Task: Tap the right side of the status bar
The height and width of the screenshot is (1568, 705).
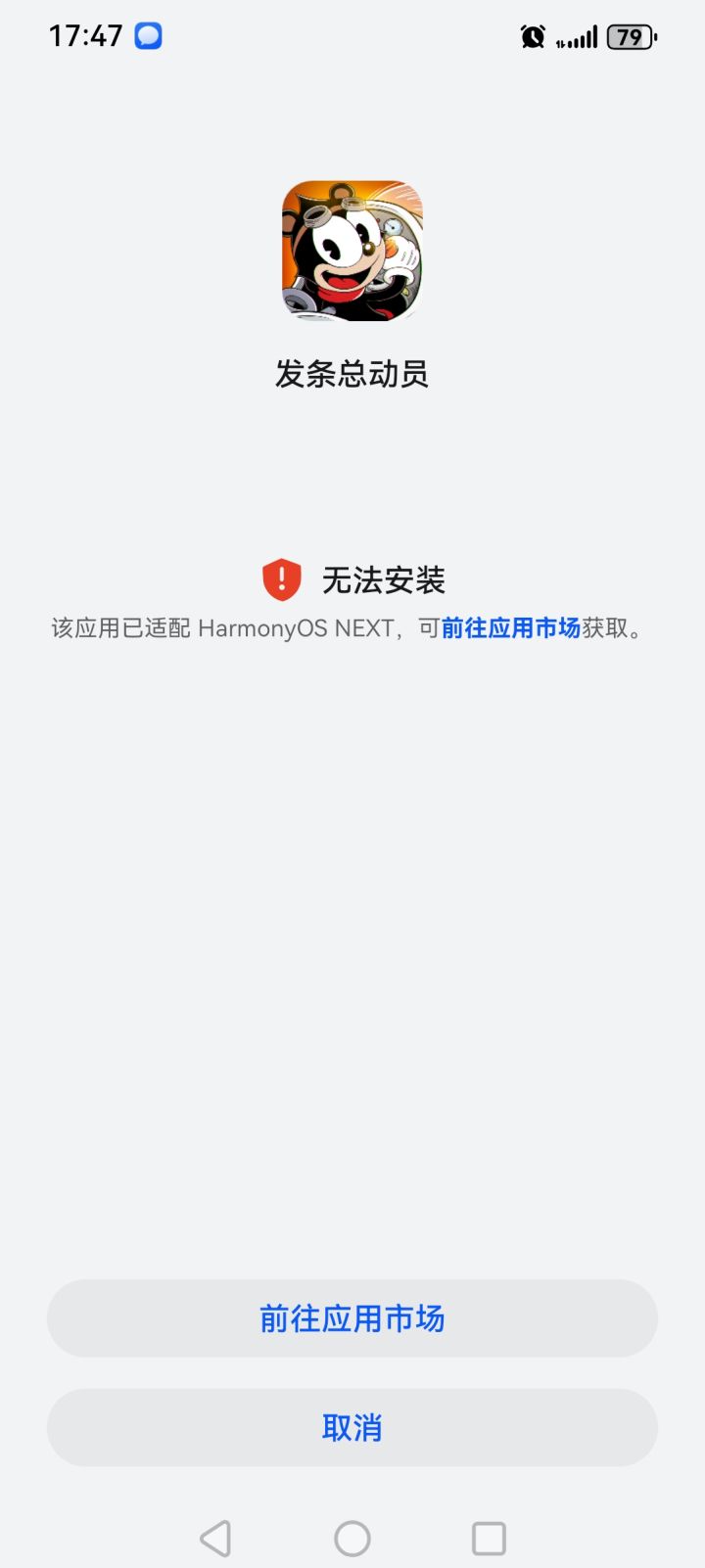Action: coord(587,36)
